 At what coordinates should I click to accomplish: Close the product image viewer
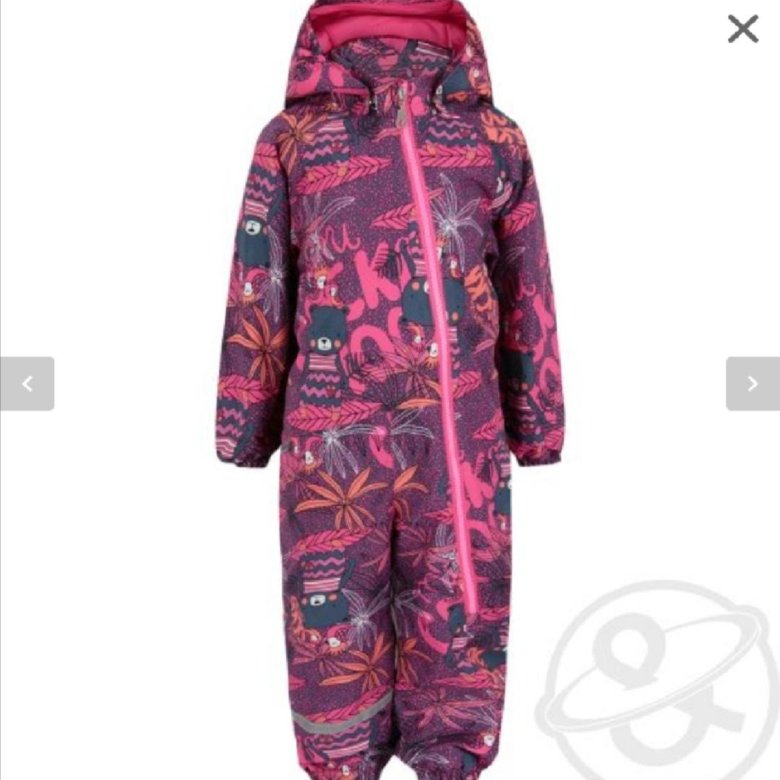click(743, 29)
